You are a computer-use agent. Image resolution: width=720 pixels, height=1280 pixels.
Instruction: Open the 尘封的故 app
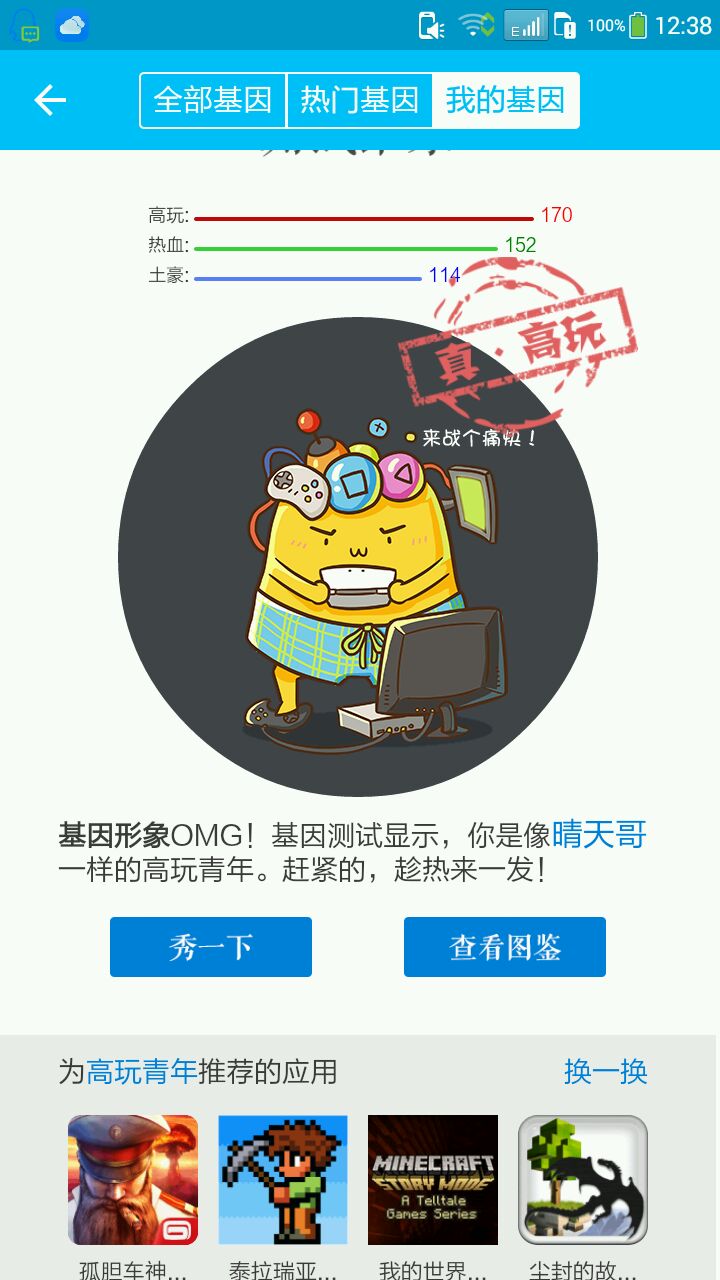(583, 1180)
